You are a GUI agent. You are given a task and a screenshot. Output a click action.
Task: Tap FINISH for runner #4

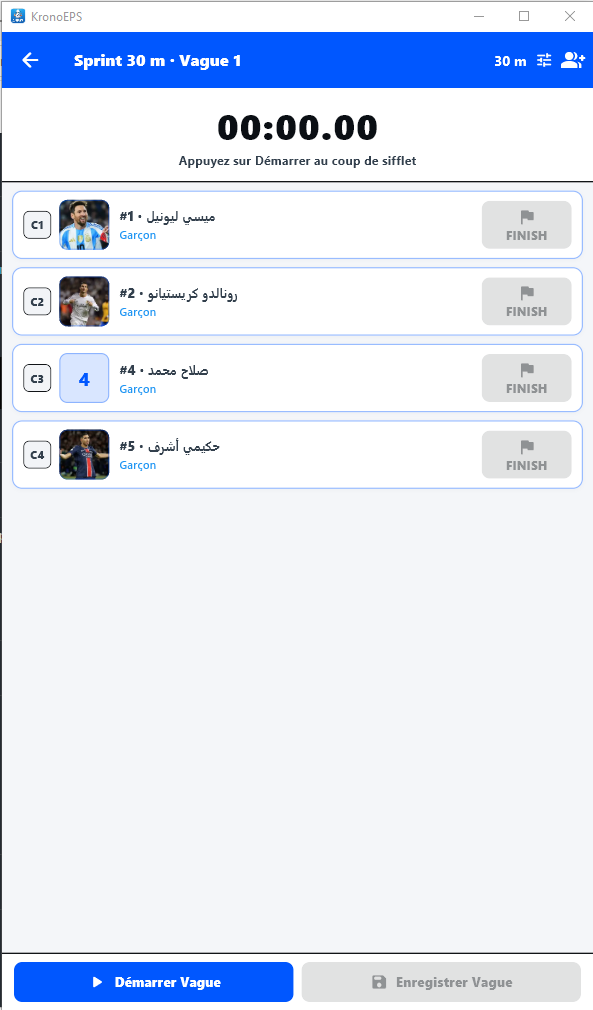coord(526,378)
